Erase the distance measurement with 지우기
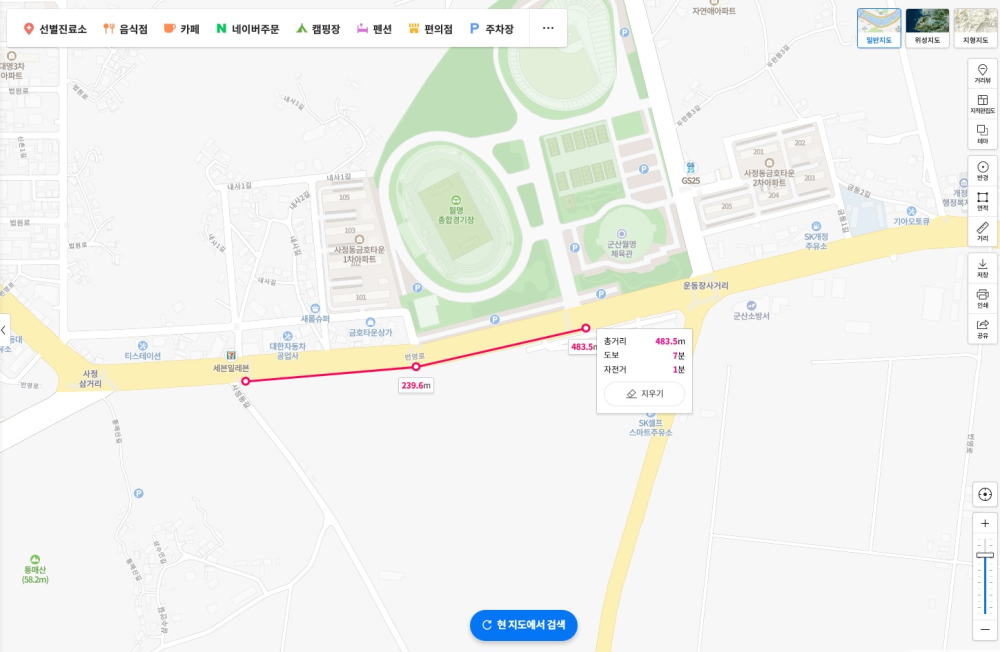 [x=645, y=394]
